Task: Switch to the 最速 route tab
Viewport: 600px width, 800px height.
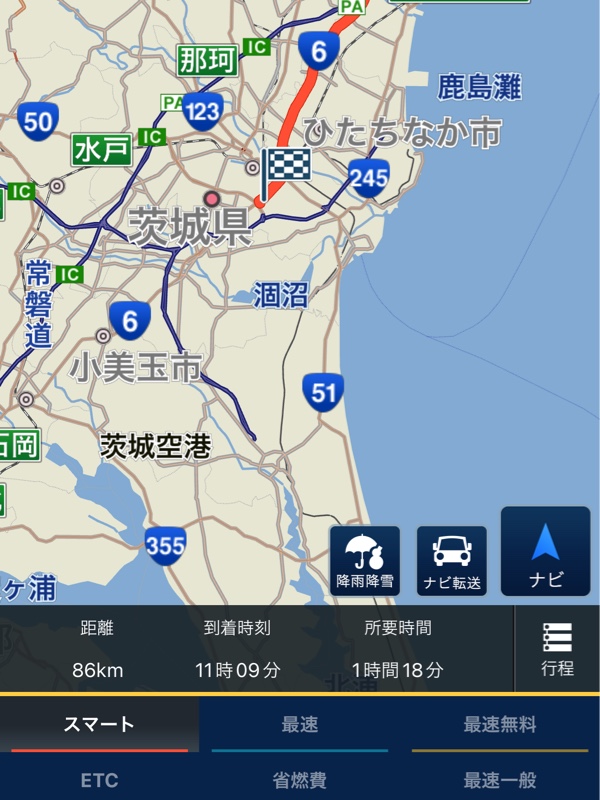Action: coord(299,725)
